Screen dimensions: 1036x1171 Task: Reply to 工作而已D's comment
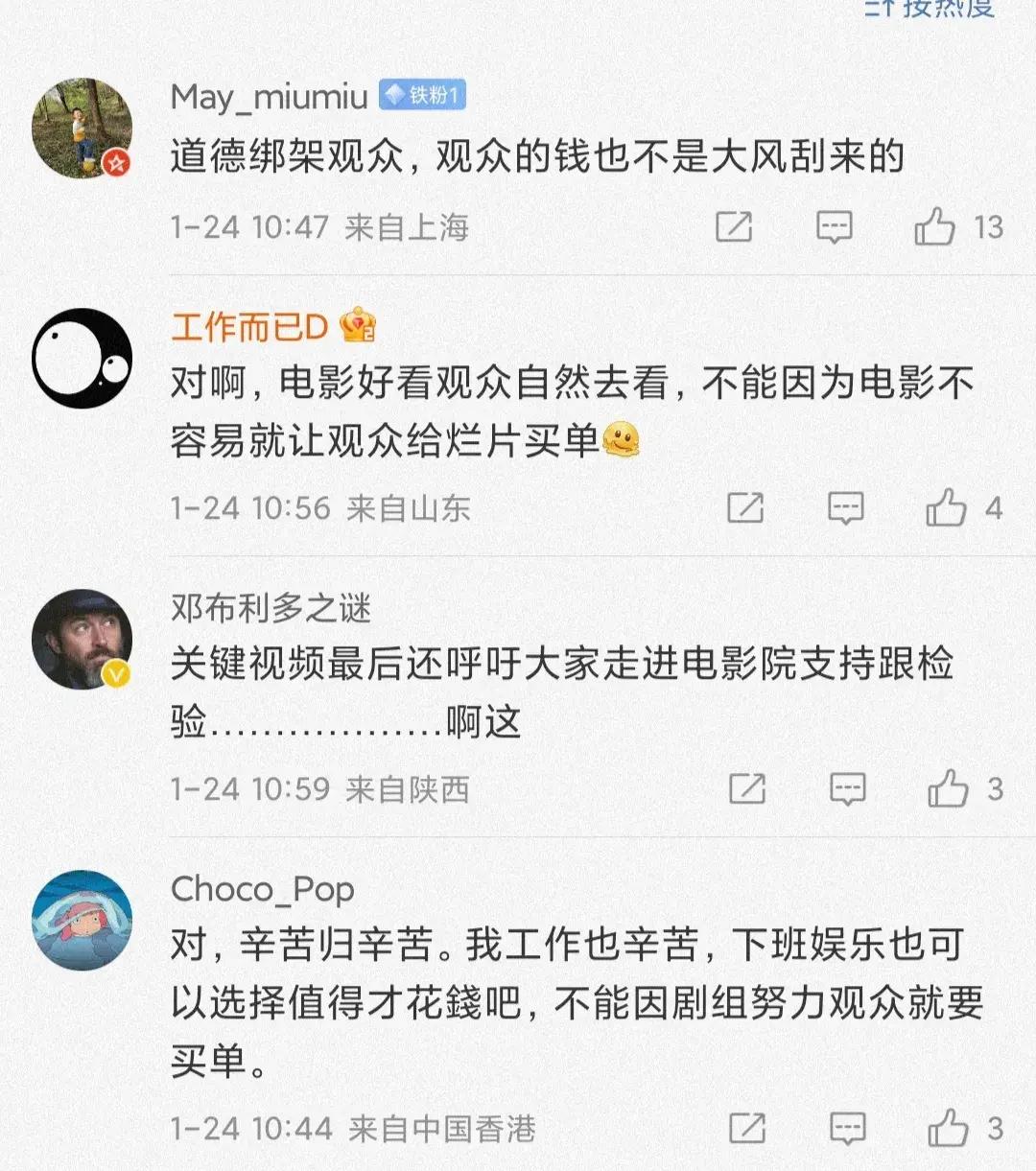[x=845, y=508]
